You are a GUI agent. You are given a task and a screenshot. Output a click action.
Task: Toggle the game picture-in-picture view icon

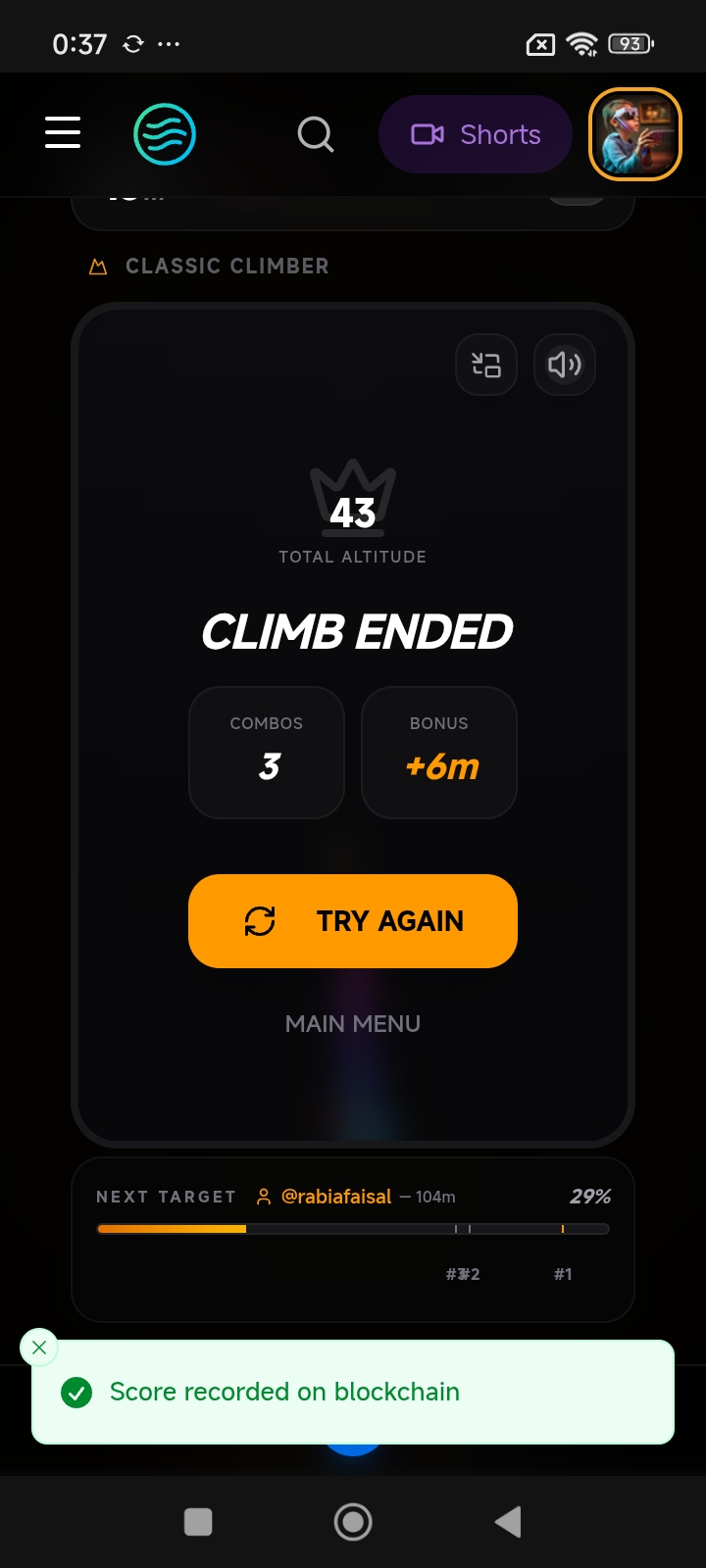pos(486,365)
